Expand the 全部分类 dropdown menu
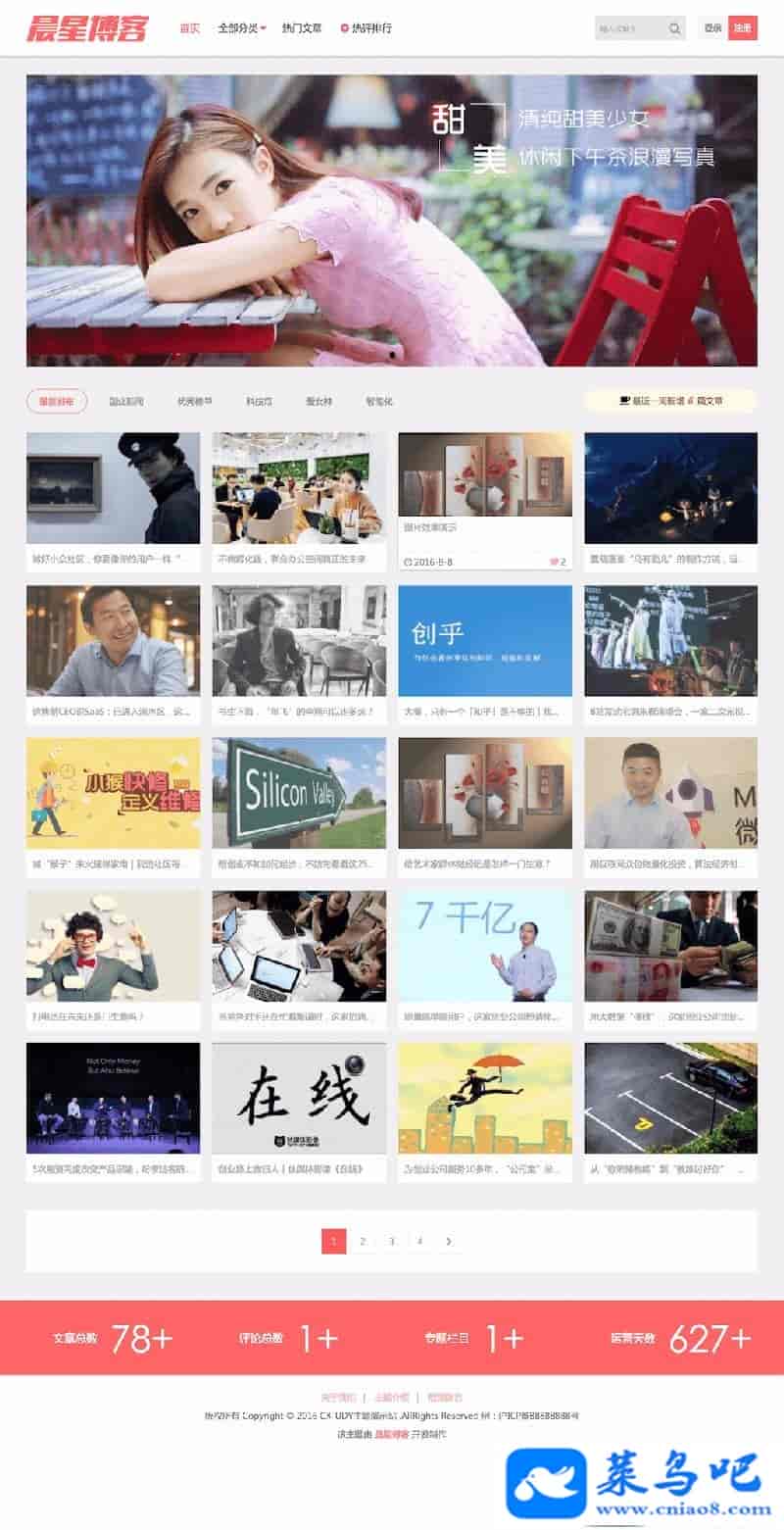This screenshot has width=784, height=1530. click(241, 28)
